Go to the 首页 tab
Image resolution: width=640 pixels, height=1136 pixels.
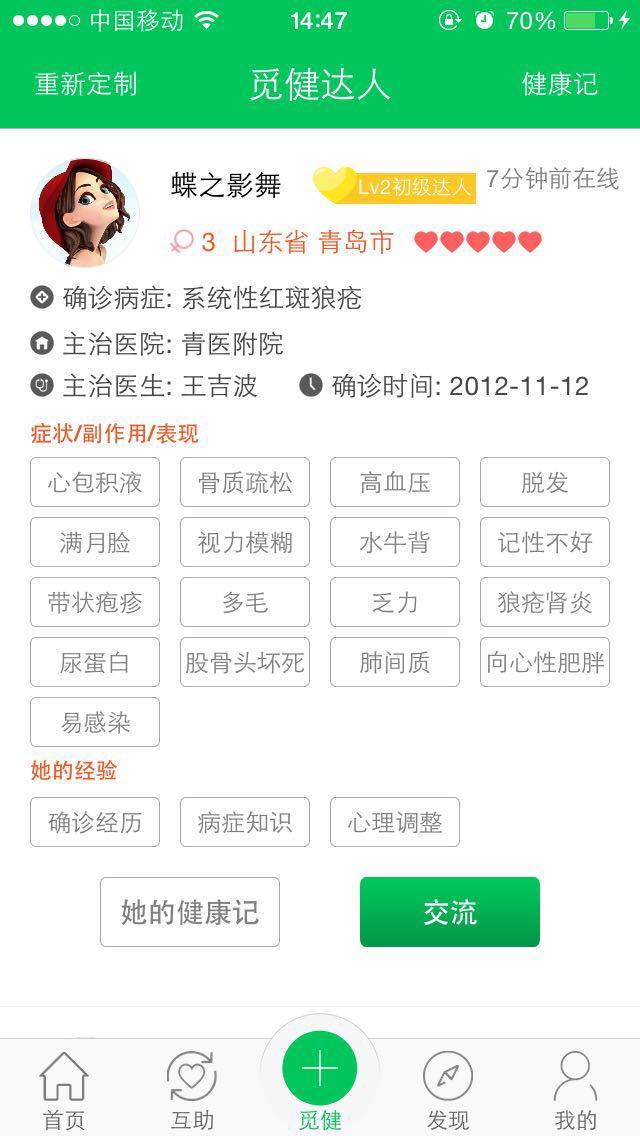click(64, 1091)
